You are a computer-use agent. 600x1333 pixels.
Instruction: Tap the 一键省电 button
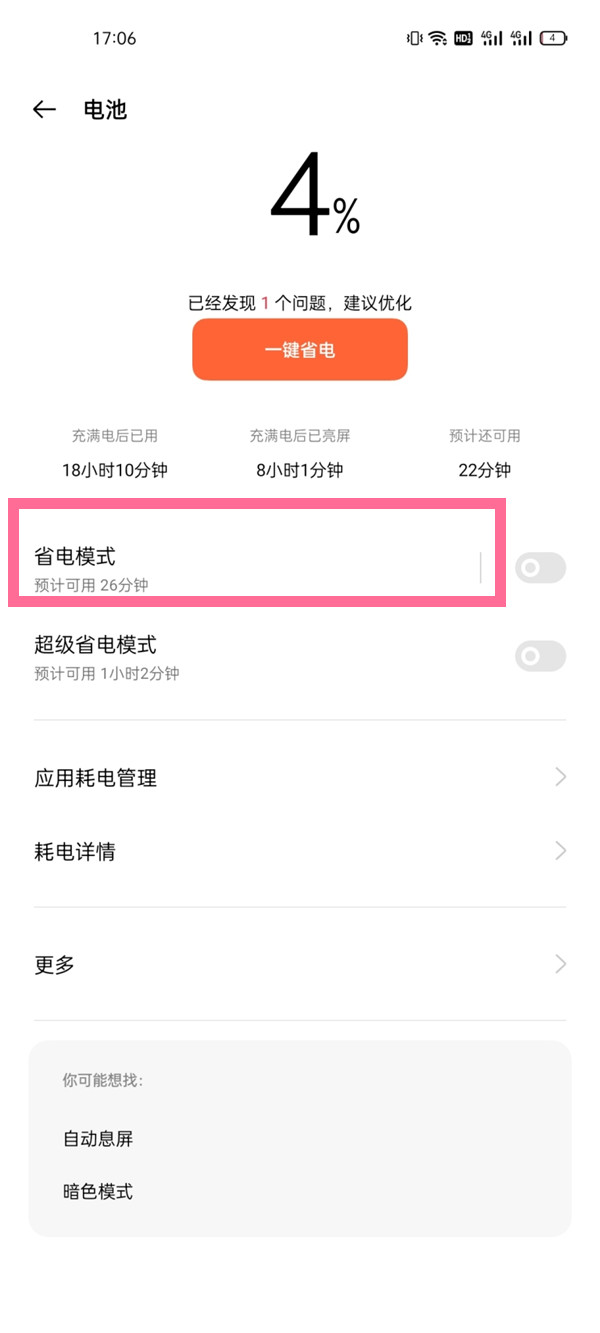coord(300,350)
